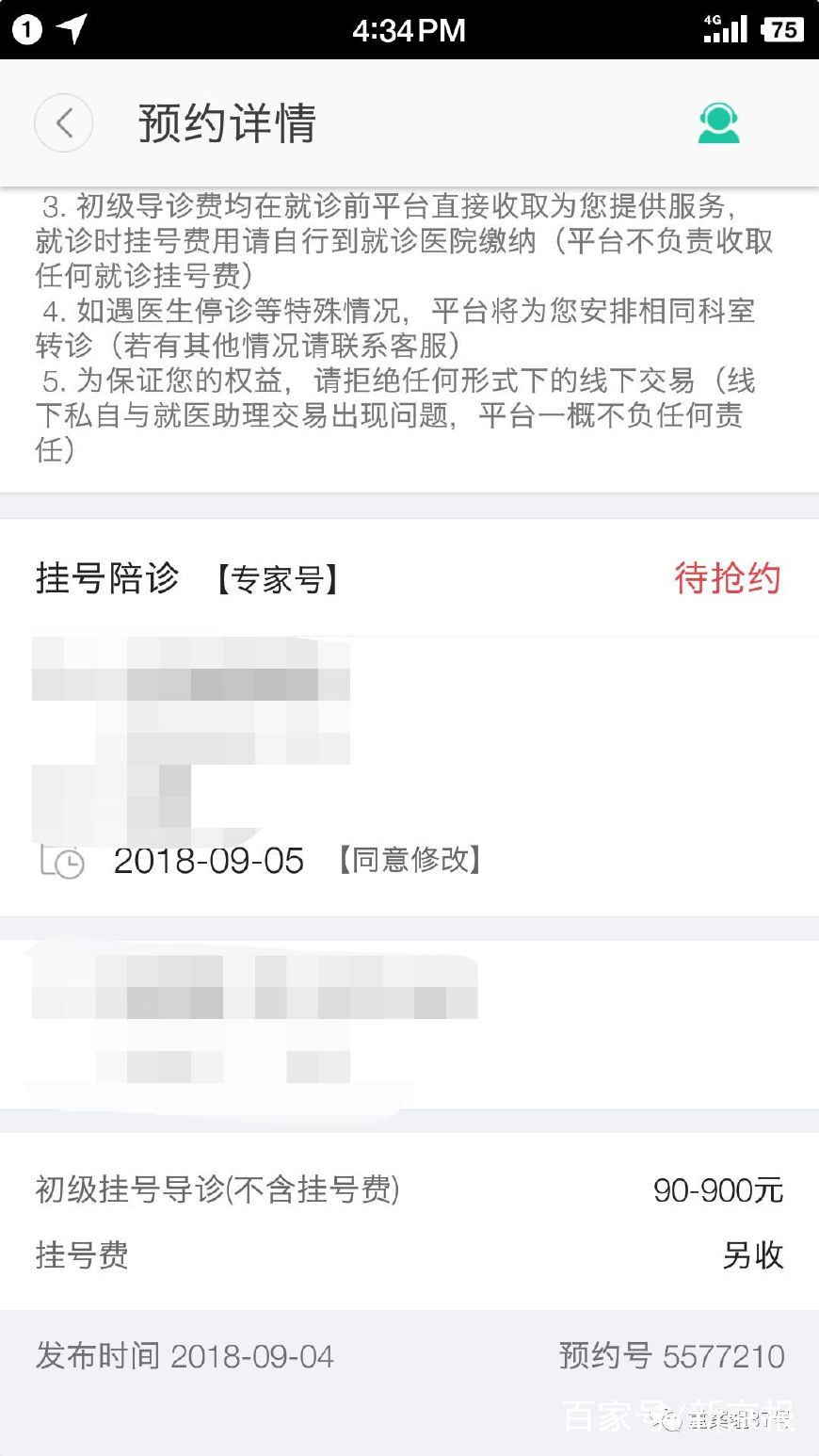This screenshot has width=819, height=1456.
Task: Go back from 预约详情 page
Action: pyautogui.click(x=63, y=122)
